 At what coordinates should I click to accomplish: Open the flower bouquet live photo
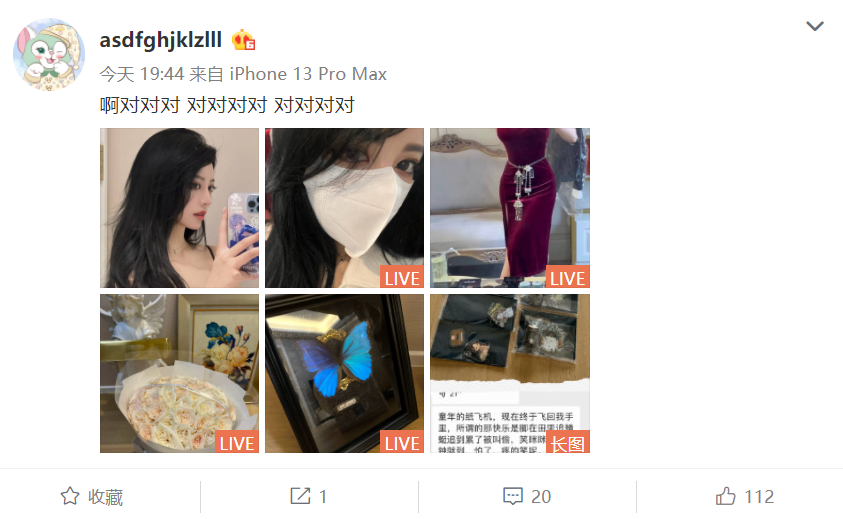tap(179, 373)
